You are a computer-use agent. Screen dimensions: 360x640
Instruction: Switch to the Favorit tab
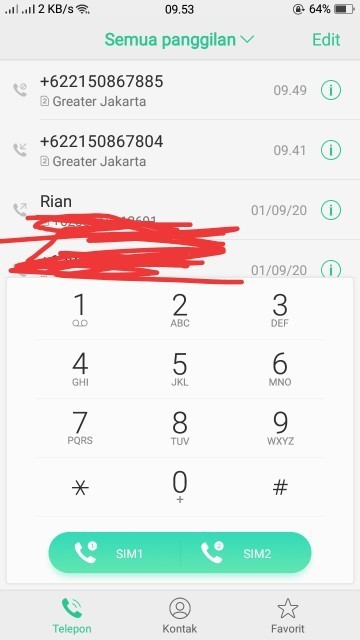(x=287, y=616)
